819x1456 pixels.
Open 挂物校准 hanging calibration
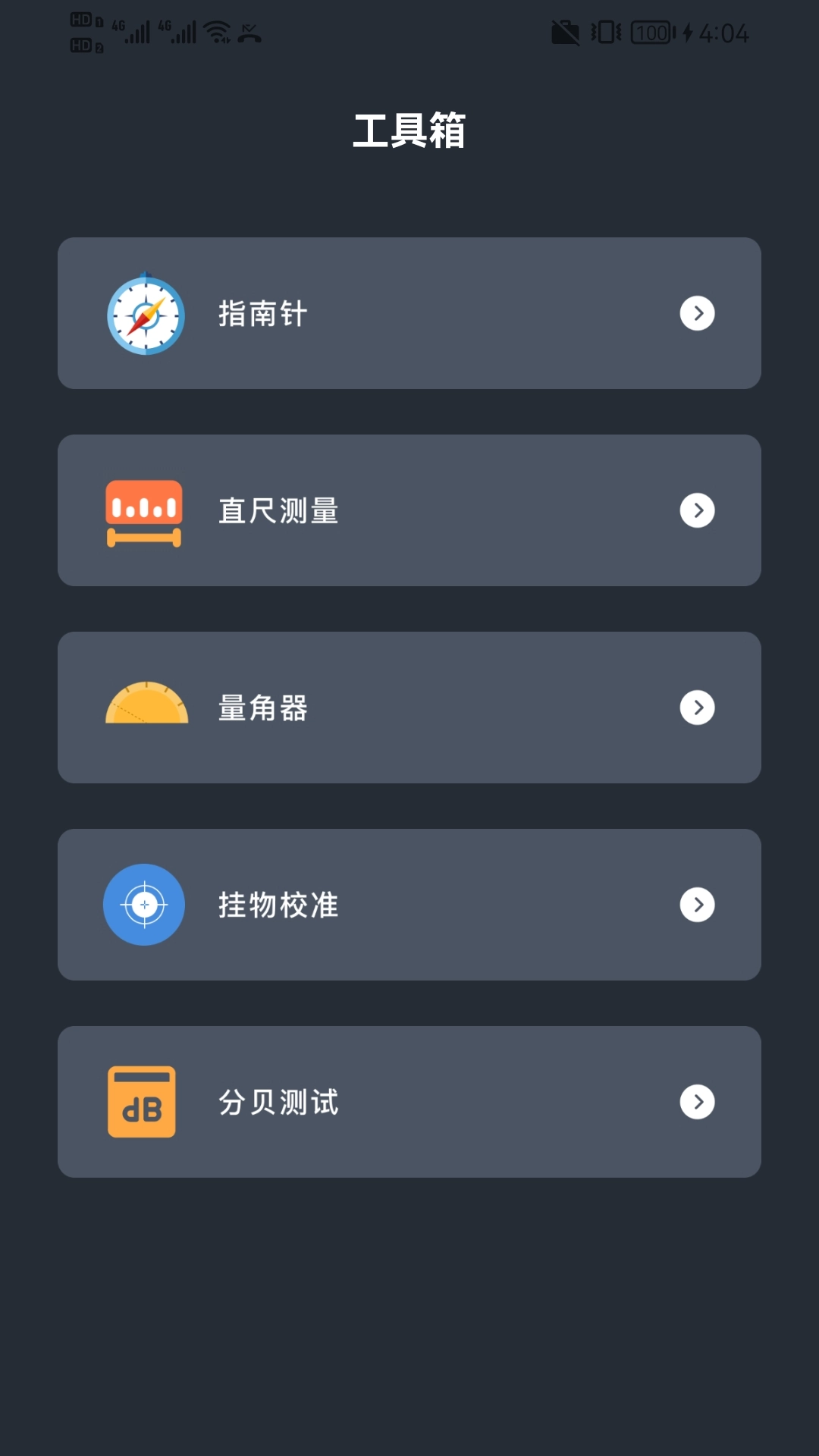409,905
